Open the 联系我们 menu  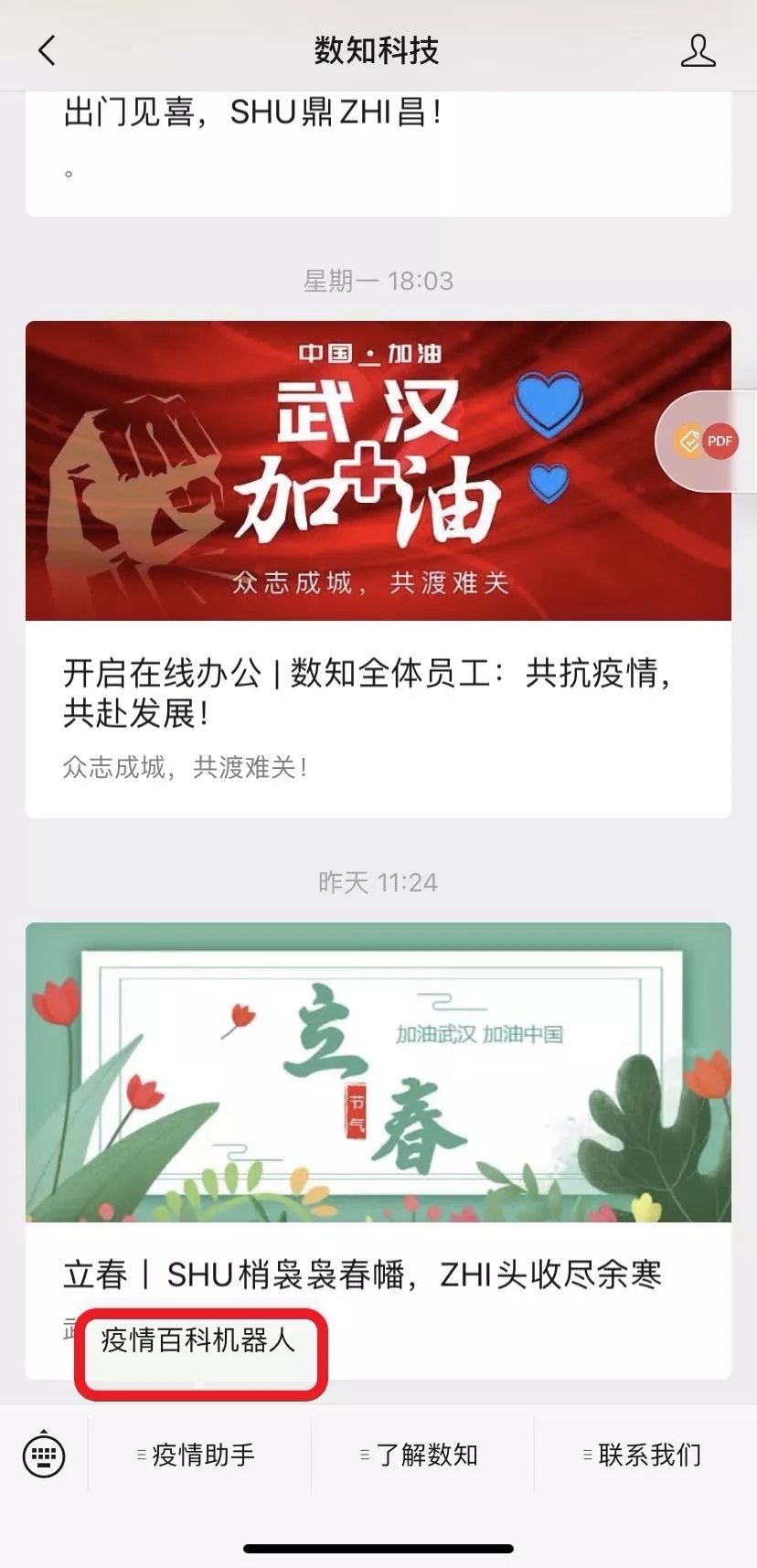coord(645,1455)
